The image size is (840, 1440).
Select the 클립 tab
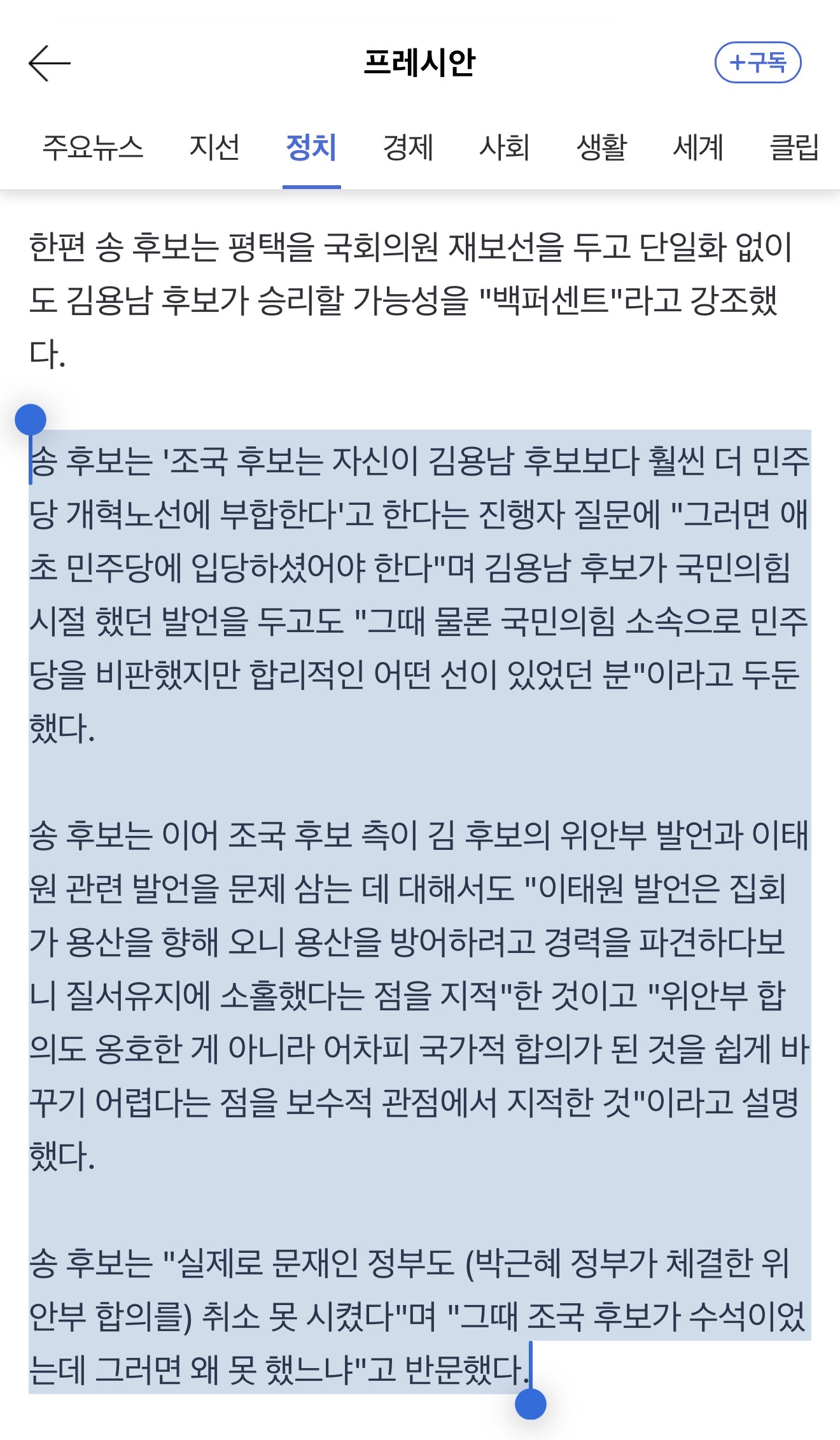click(x=795, y=147)
